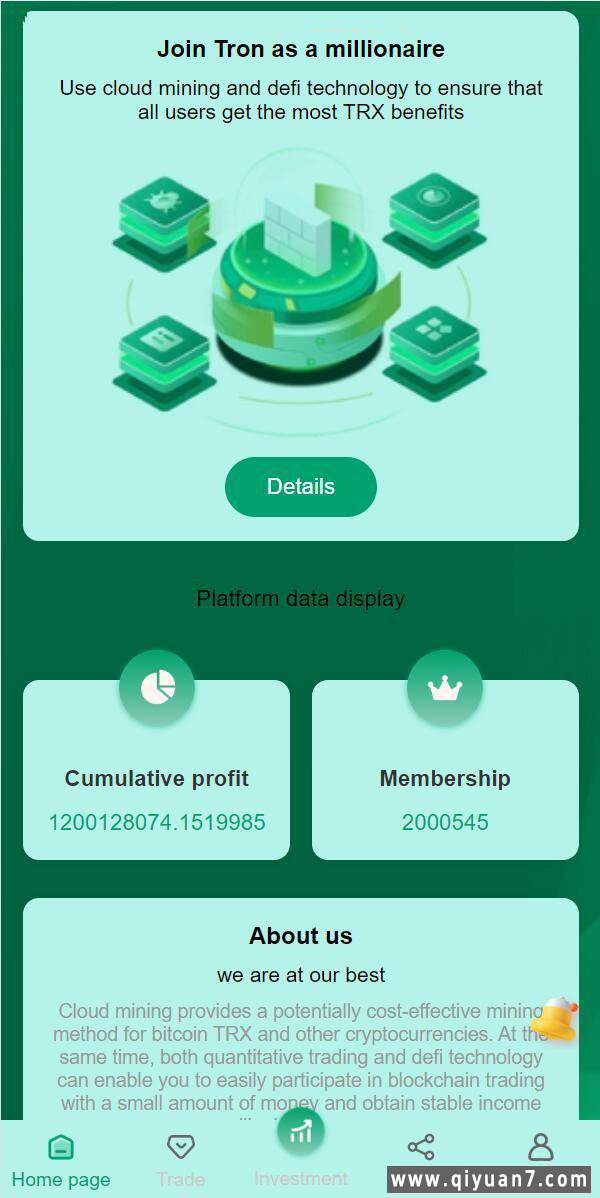
Task: Tap the floating notification bell
Action: pos(556,1020)
